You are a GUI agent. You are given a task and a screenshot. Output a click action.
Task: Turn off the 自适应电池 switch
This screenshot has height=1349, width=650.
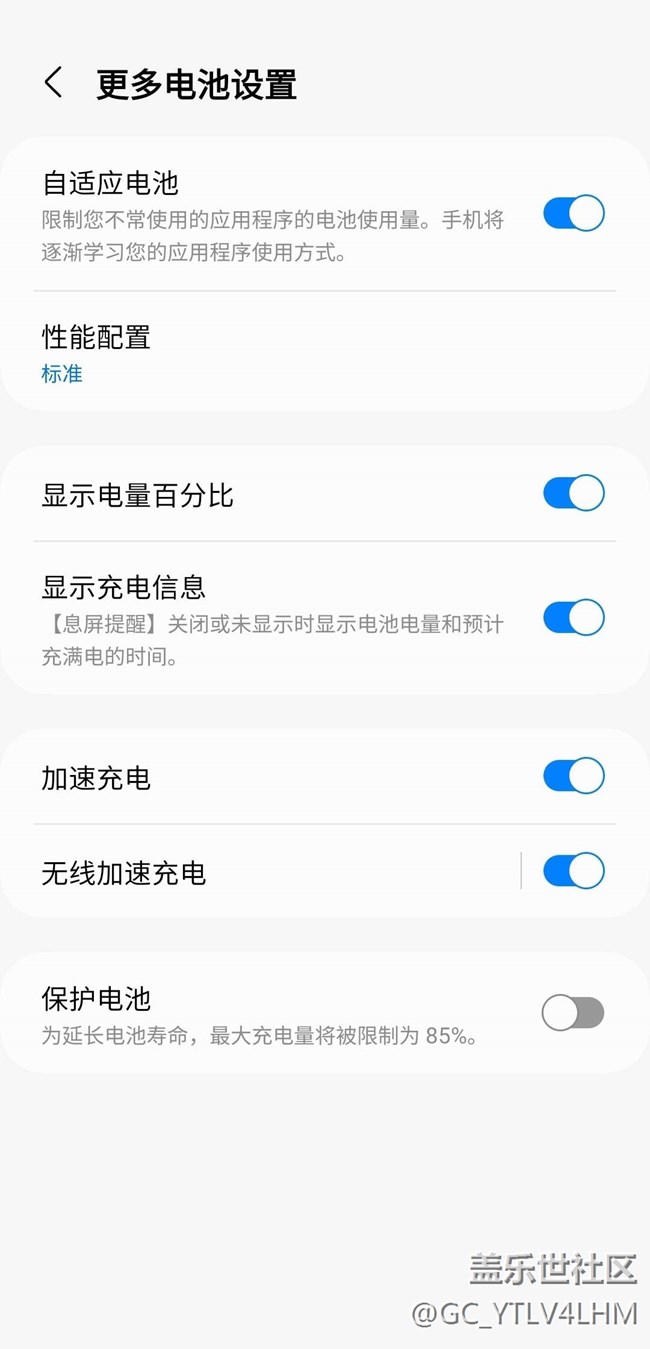[573, 213]
